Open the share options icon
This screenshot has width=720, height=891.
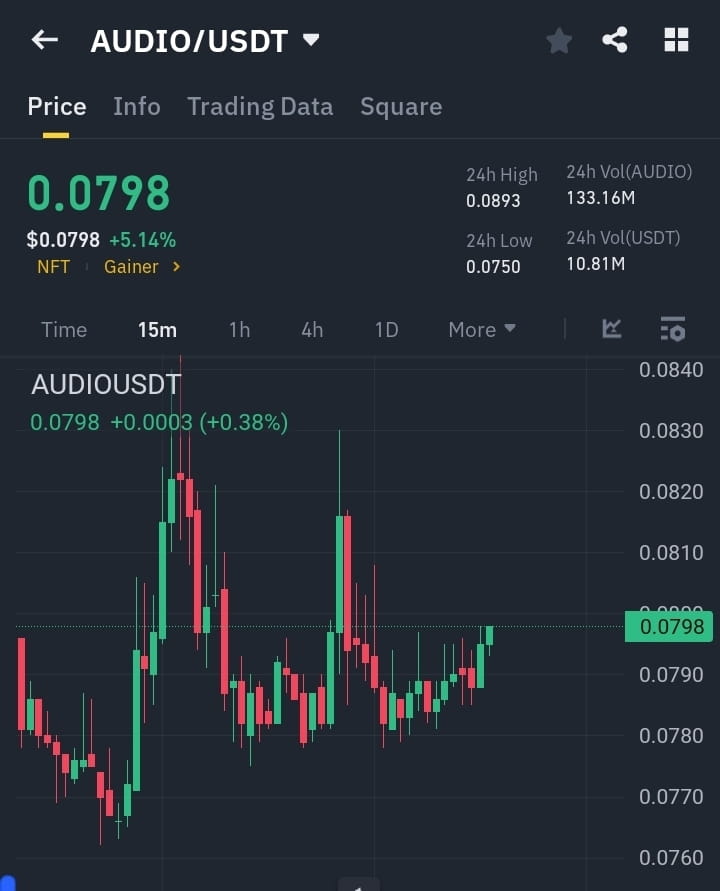pos(616,40)
